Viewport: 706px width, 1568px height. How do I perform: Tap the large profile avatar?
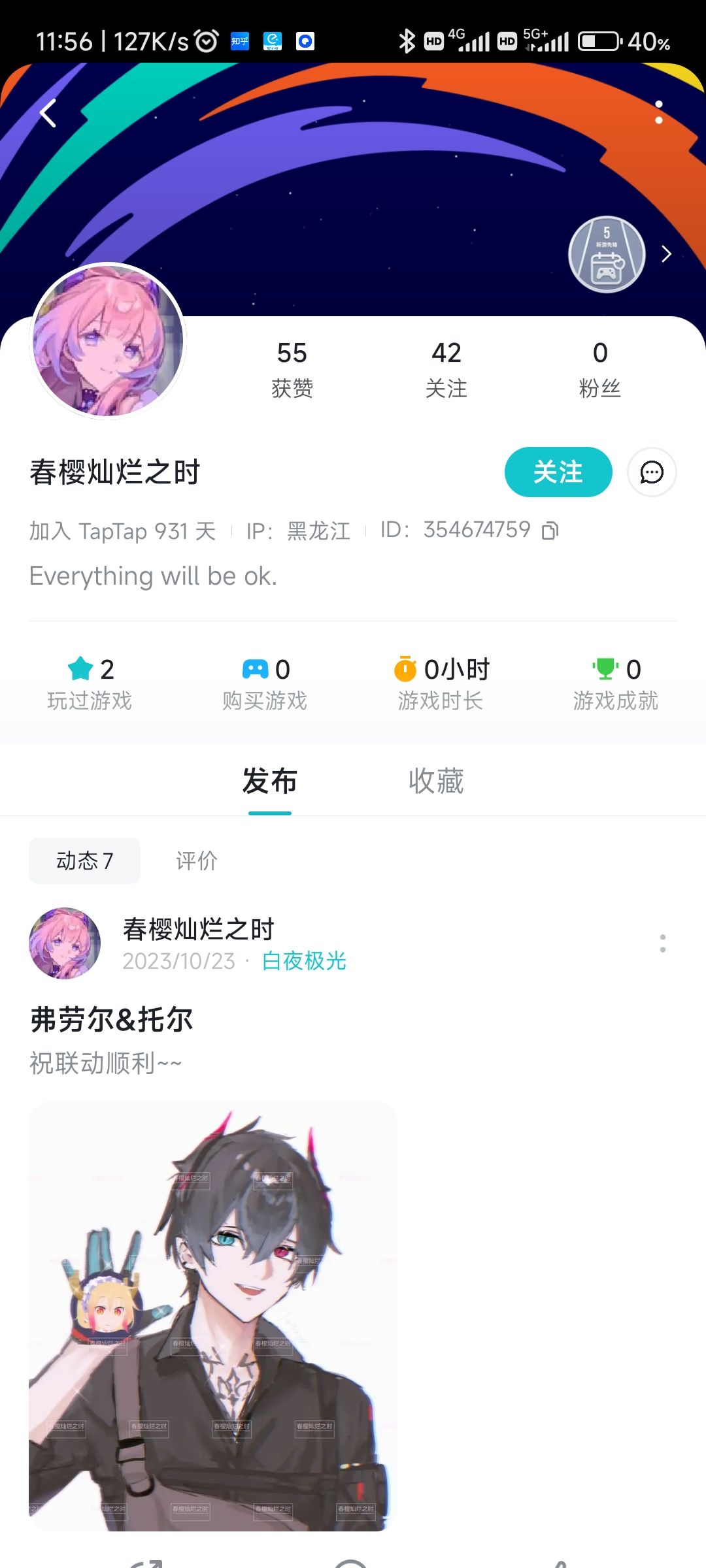click(109, 340)
